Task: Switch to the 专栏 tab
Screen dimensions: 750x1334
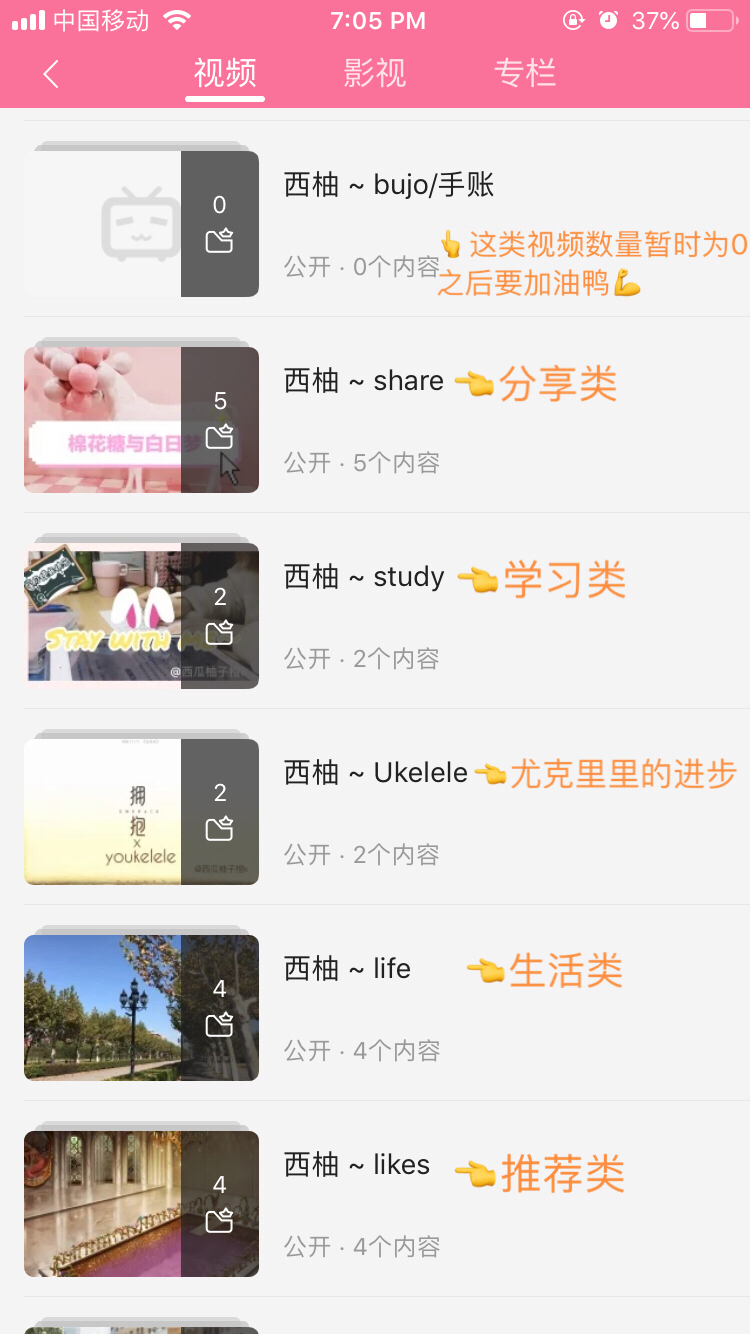Action: pyautogui.click(x=525, y=73)
